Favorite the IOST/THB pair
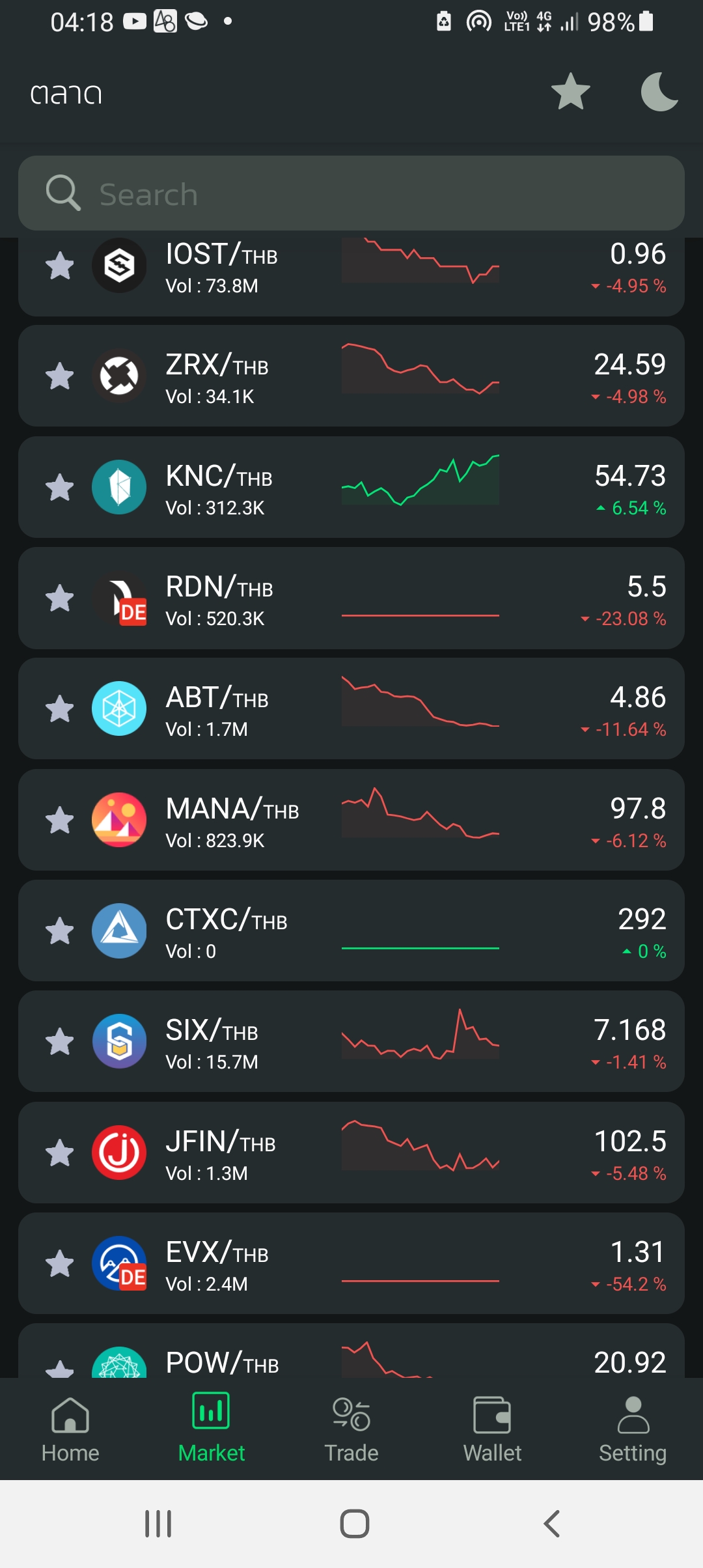This screenshot has width=703, height=1568. (60, 266)
